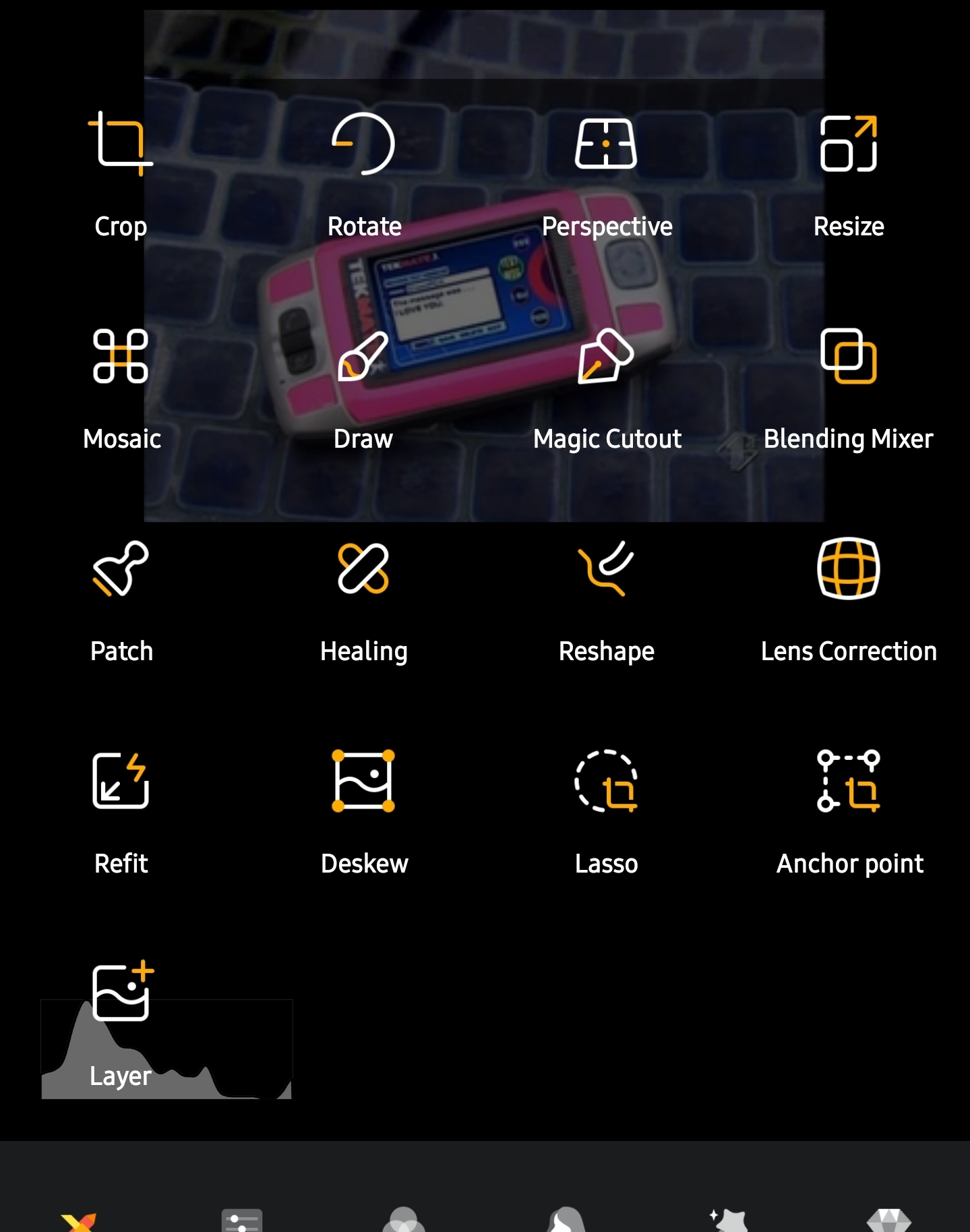The image size is (970, 1232).
Task: Switch to the adjustment sliders tab
Action: [242, 1221]
